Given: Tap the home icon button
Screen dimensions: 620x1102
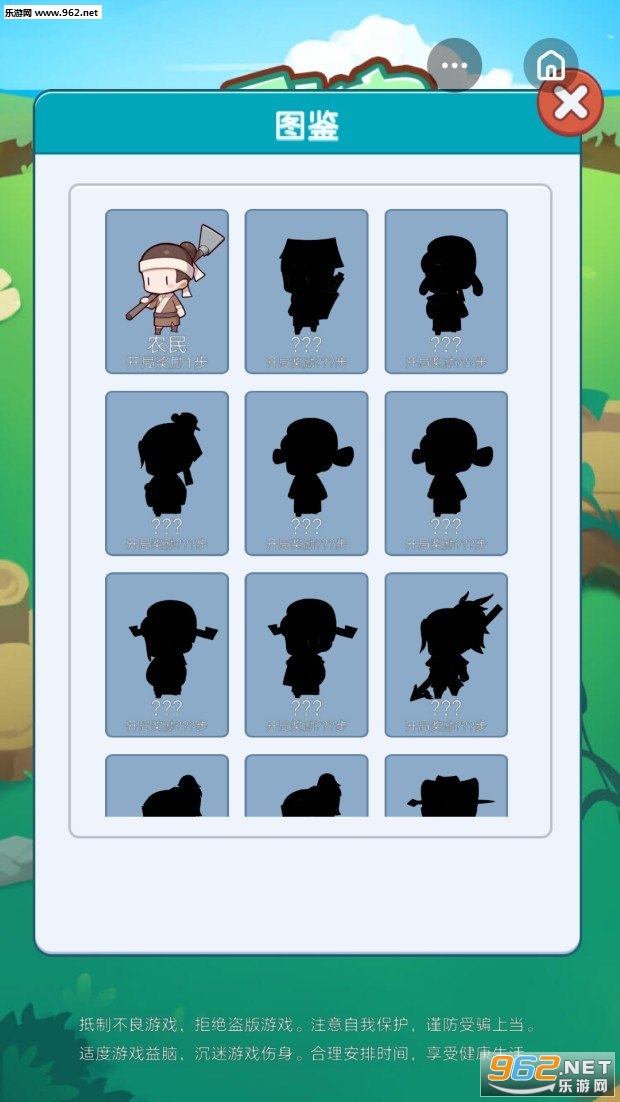Looking at the screenshot, I should pyautogui.click(x=550, y=65).
